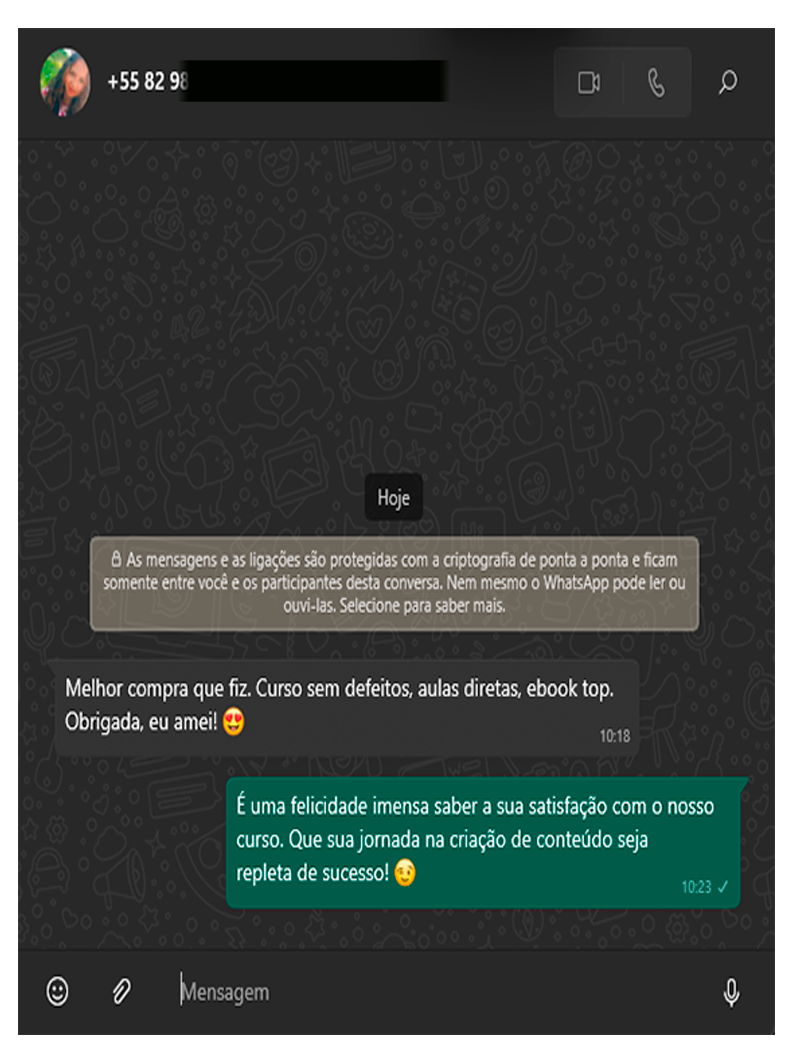Screen dimensions: 799x1048
Task: Record a voice message with the microphone
Action: coord(731,992)
